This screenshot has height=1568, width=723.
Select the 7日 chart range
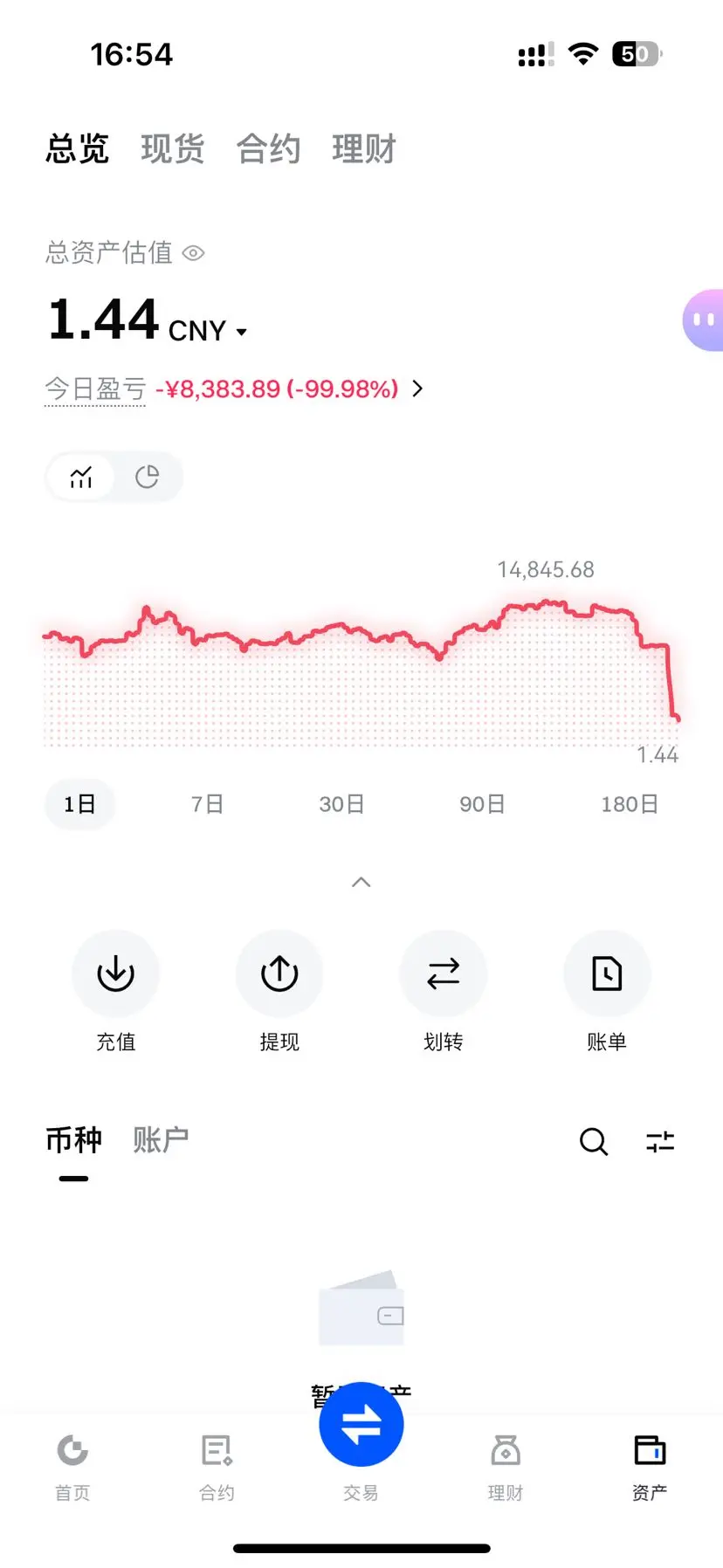click(x=208, y=804)
